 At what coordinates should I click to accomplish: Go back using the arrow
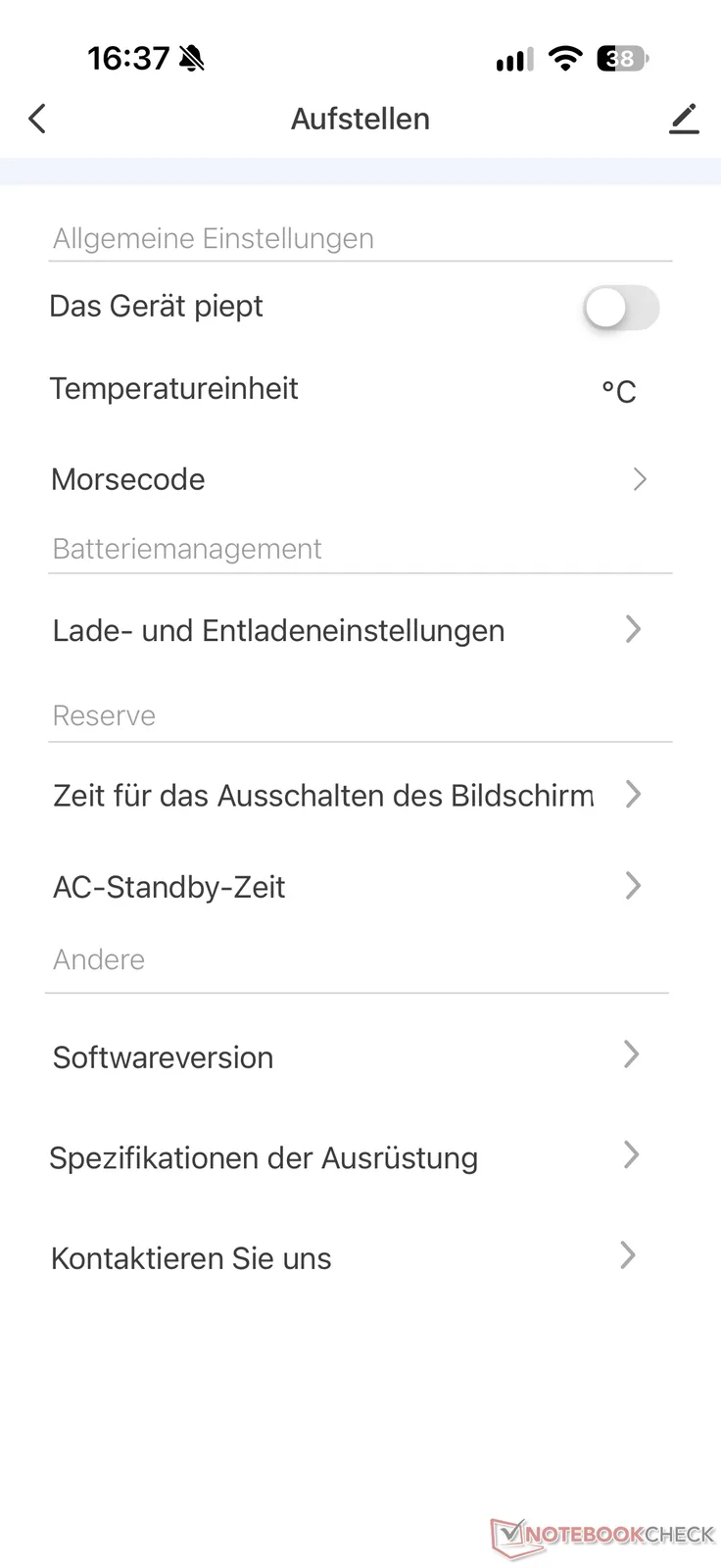37,119
